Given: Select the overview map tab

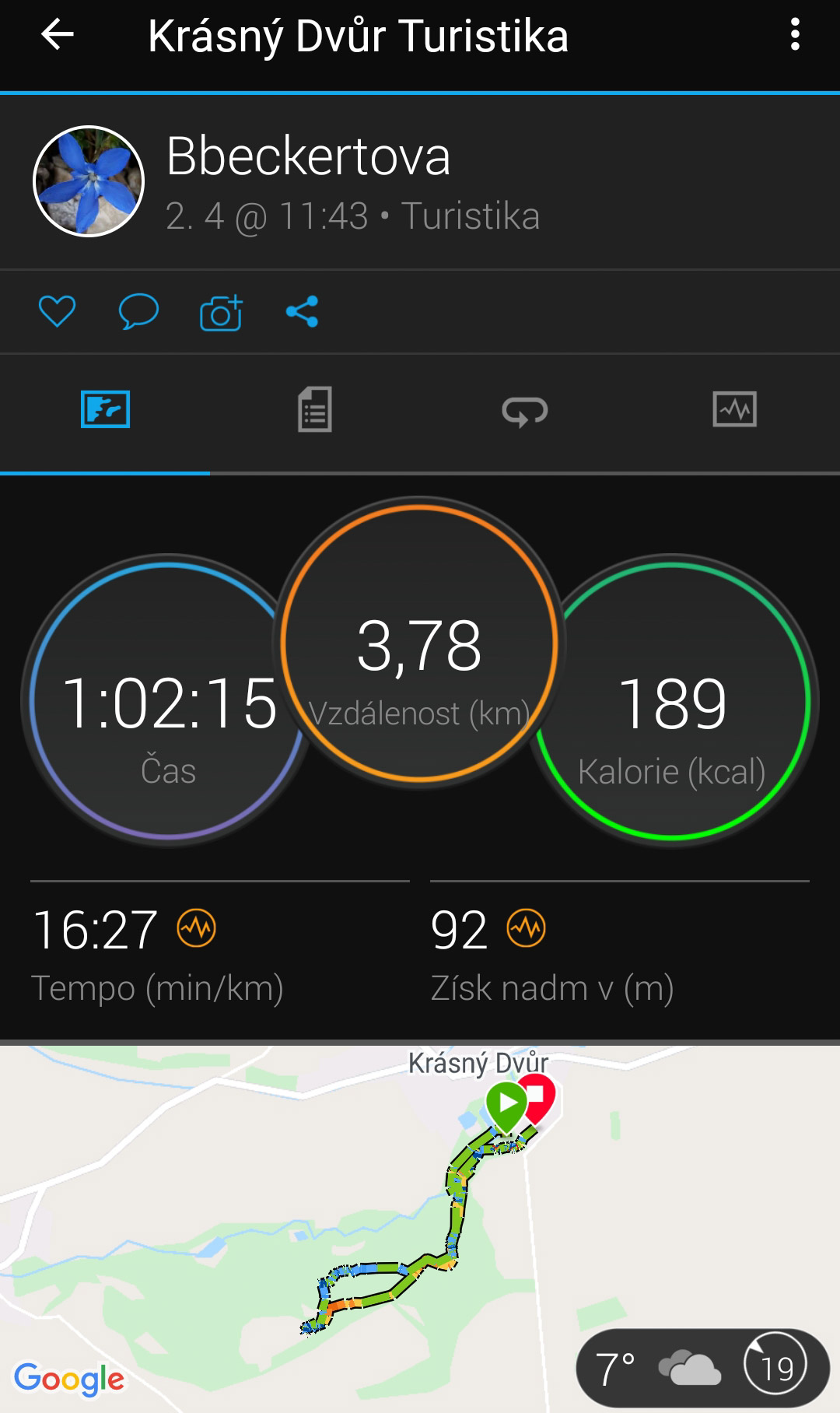Looking at the screenshot, I should point(105,409).
